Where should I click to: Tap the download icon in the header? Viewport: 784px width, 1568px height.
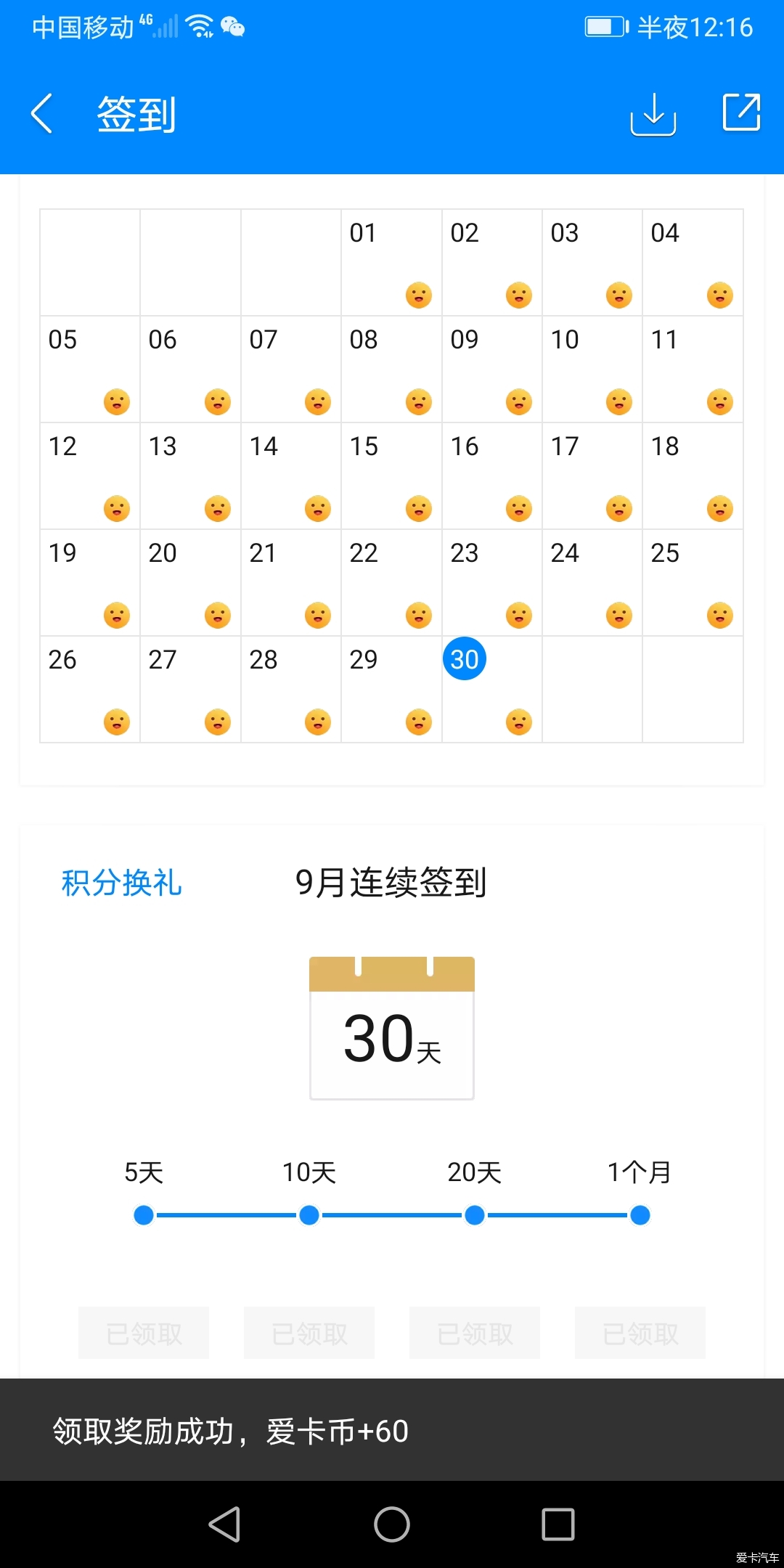(653, 114)
